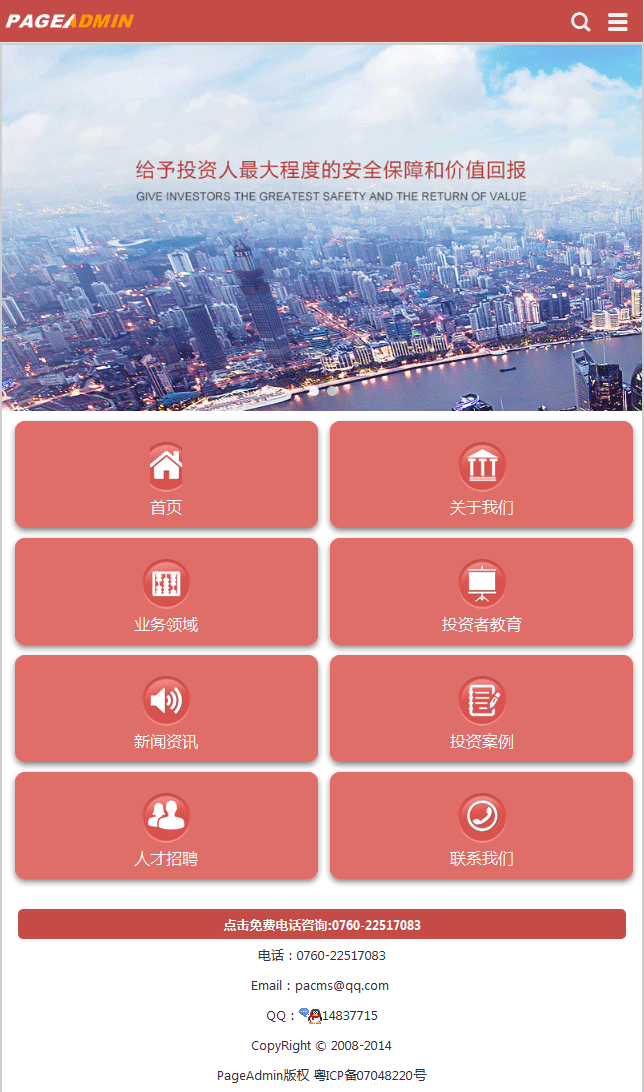The image size is (644, 1092).
Task: Tap the free phone consultation button
Action: pyautogui.click(x=322, y=925)
